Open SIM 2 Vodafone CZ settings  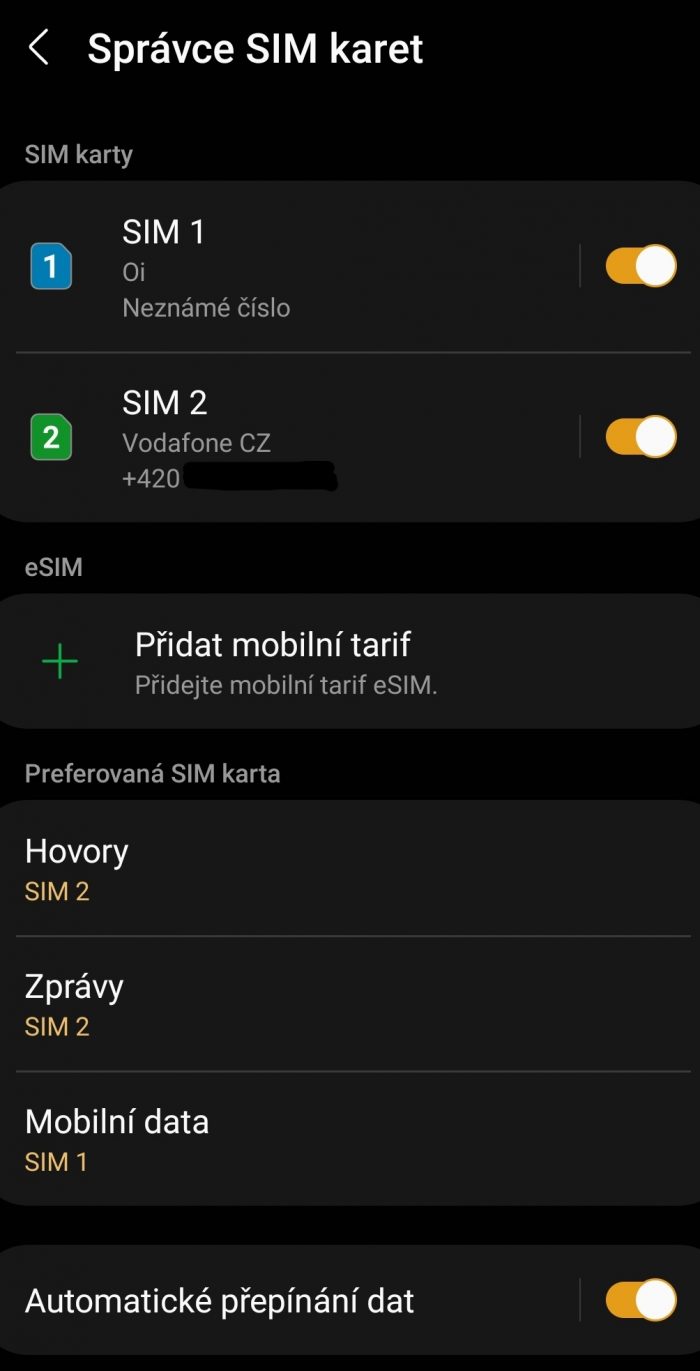click(290, 437)
